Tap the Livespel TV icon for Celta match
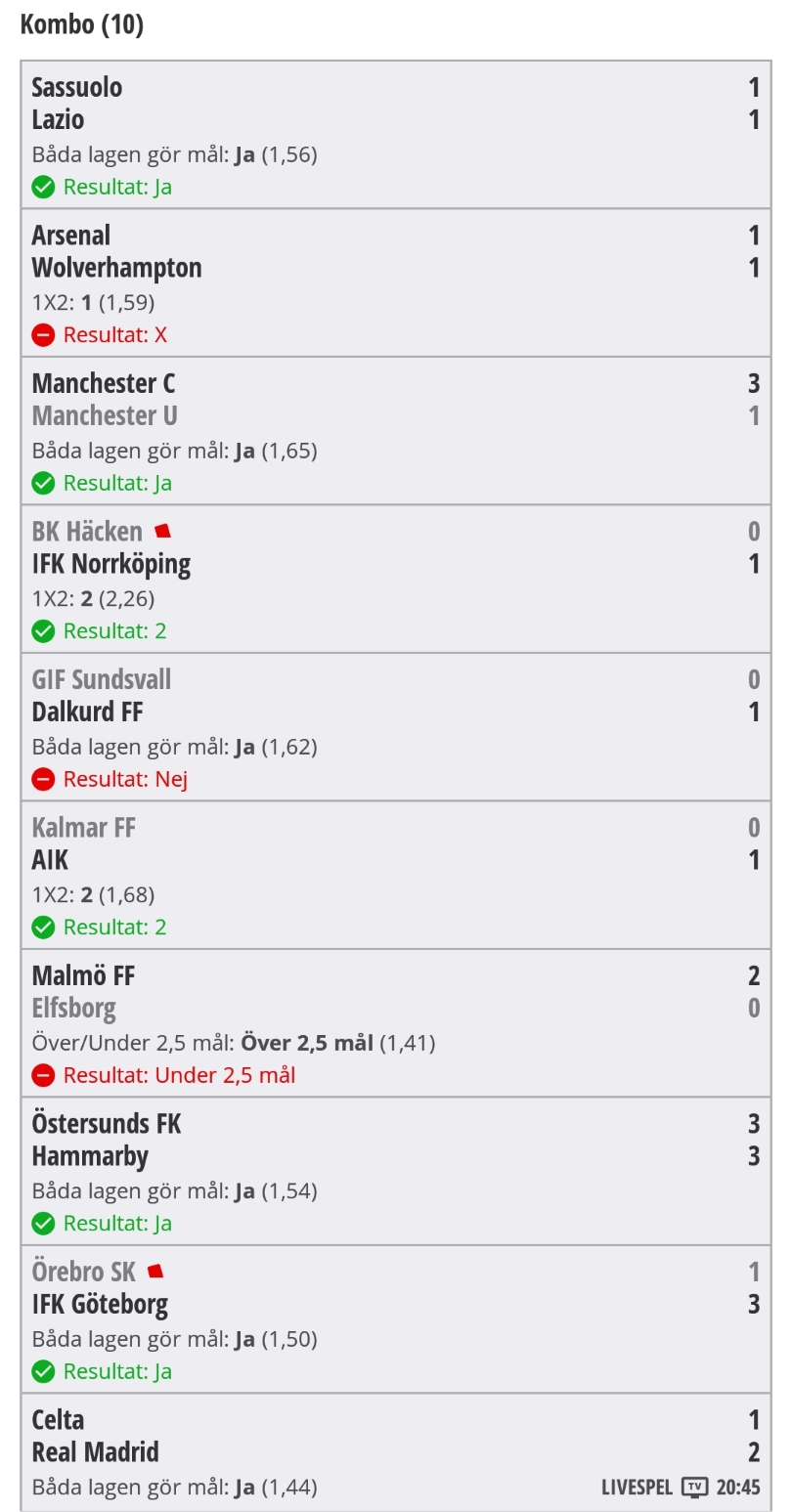792x1512 pixels. 694,1488
